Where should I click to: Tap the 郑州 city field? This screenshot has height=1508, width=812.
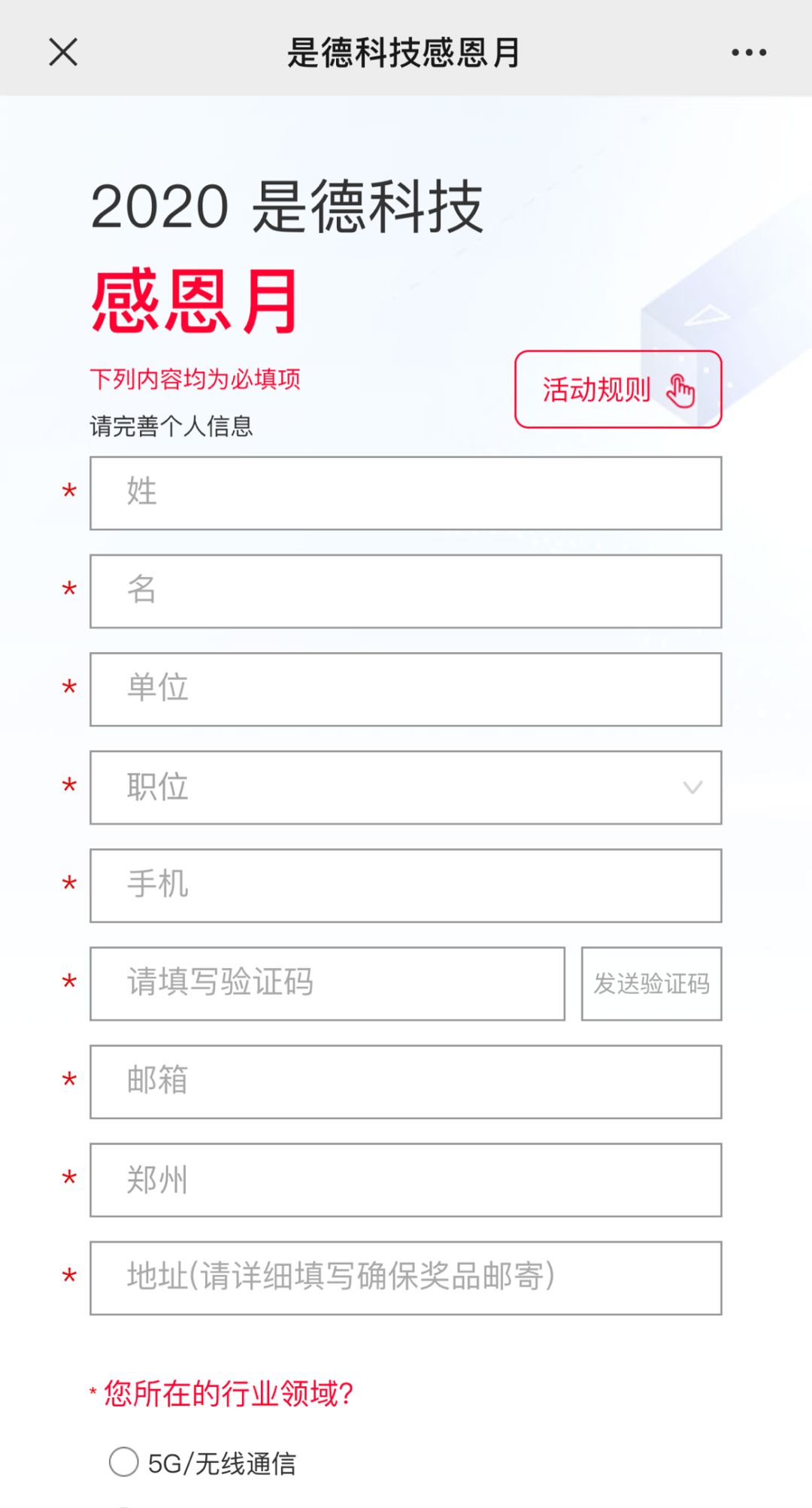coord(406,1180)
